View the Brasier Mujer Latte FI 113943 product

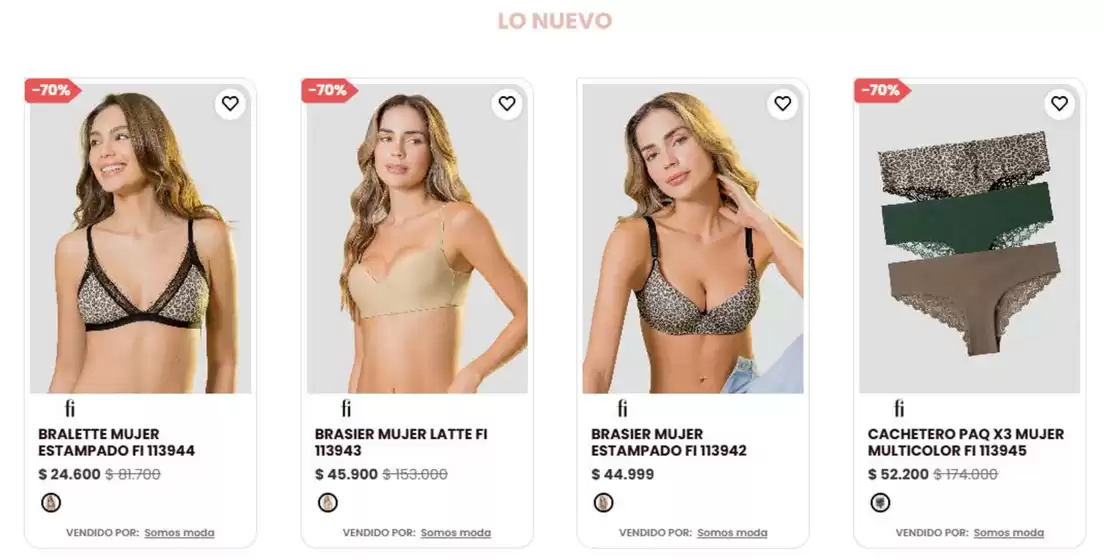point(401,442)
